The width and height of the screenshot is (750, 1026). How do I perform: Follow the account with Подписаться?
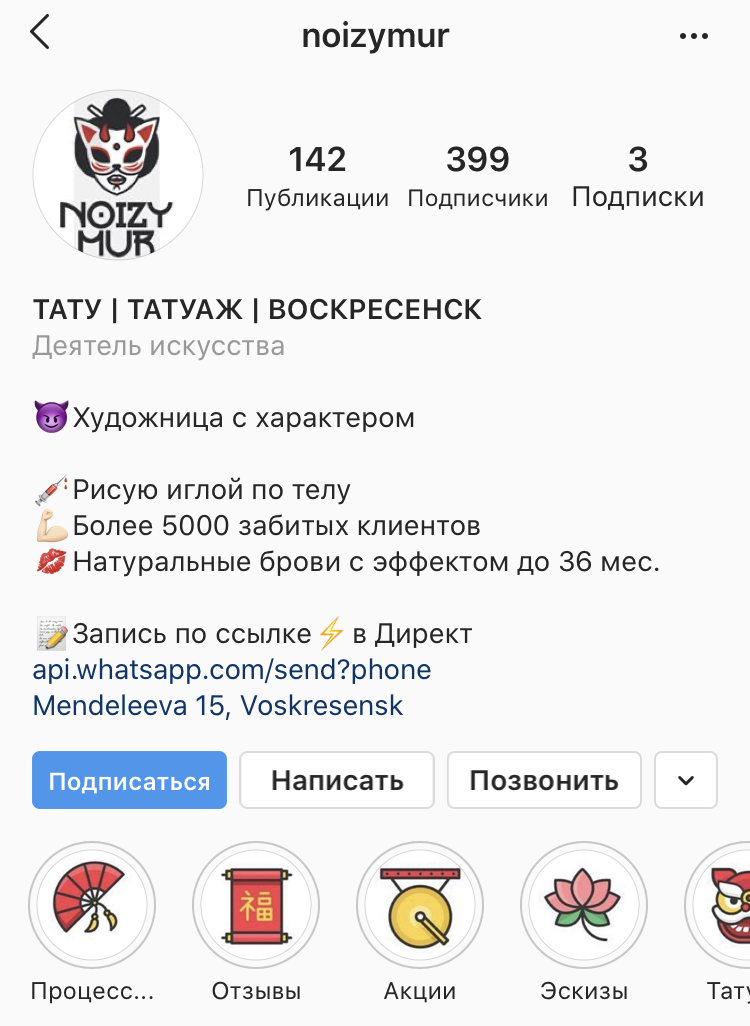point(130,780)
